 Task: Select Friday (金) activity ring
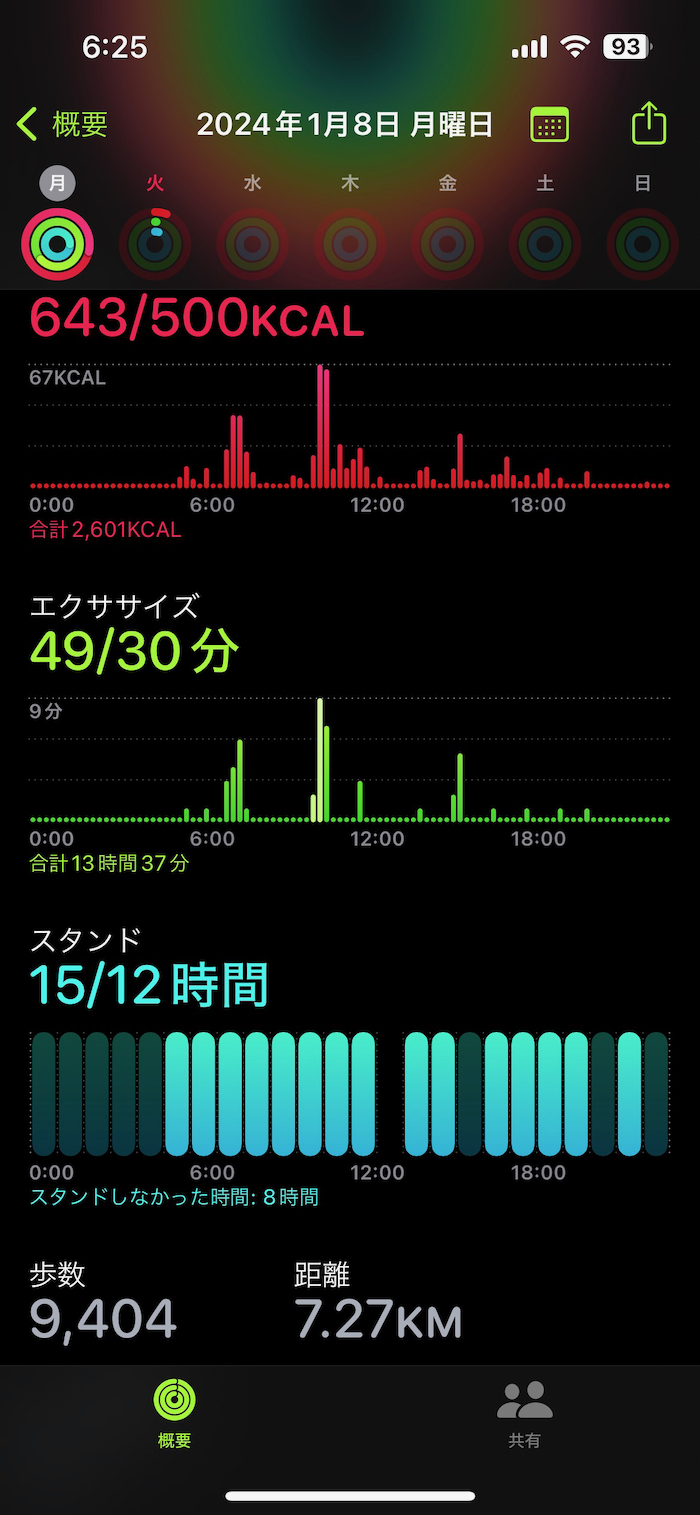[447, 243]
